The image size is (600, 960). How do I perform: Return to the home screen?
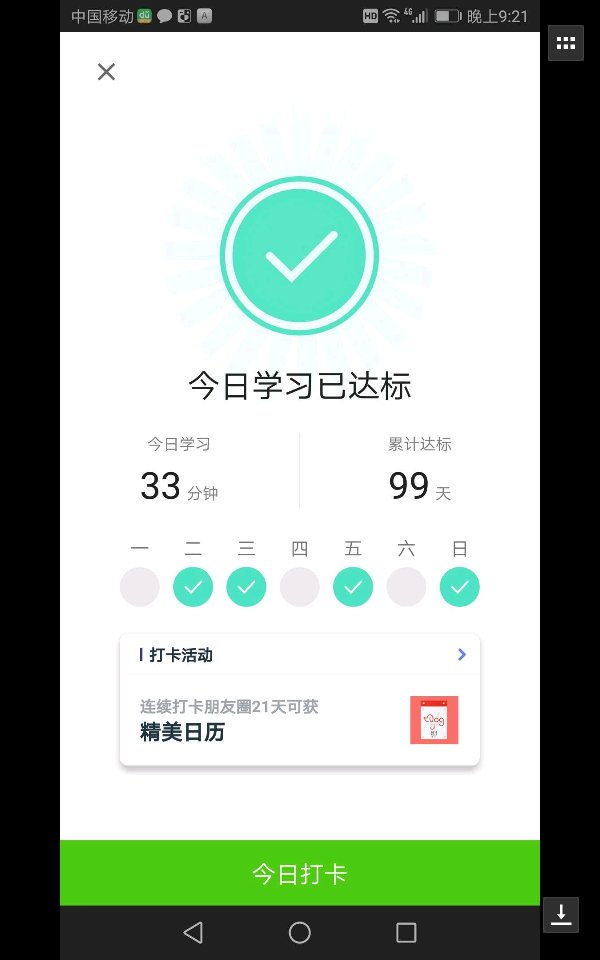pos(299,932)
